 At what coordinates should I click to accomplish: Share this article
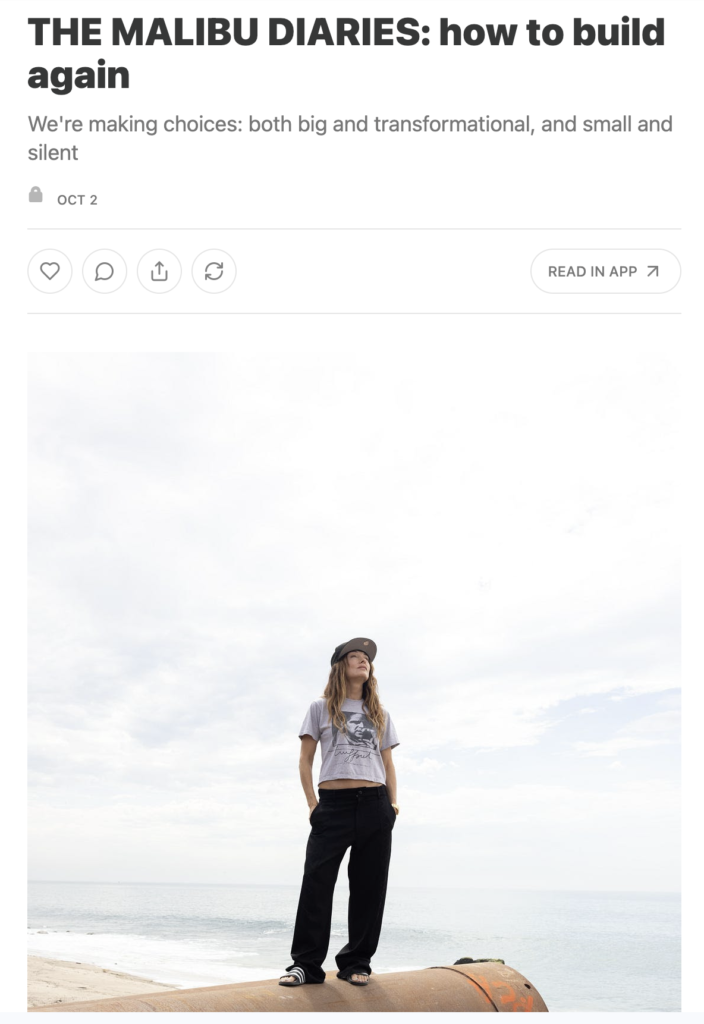click(x=159, y=271)
